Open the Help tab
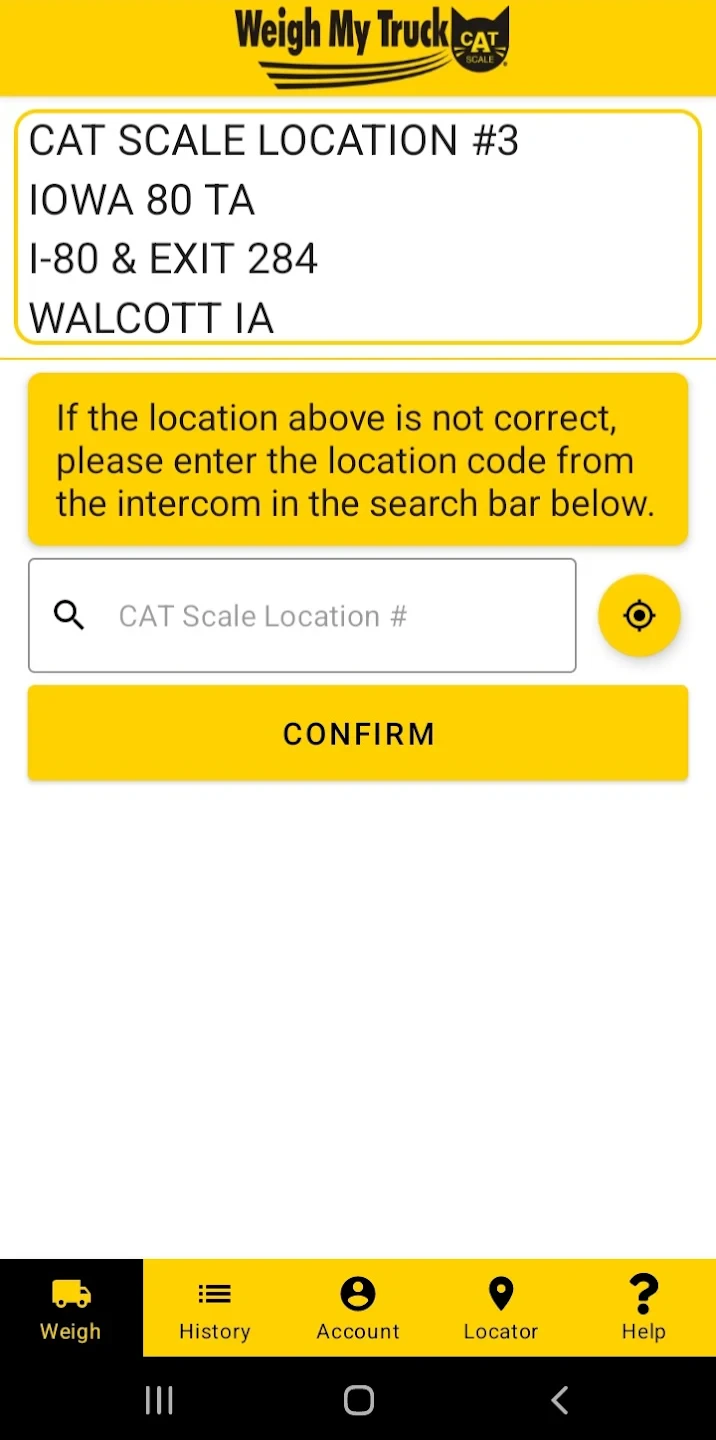The image size is (716, 1440). tap(643, 1308)
